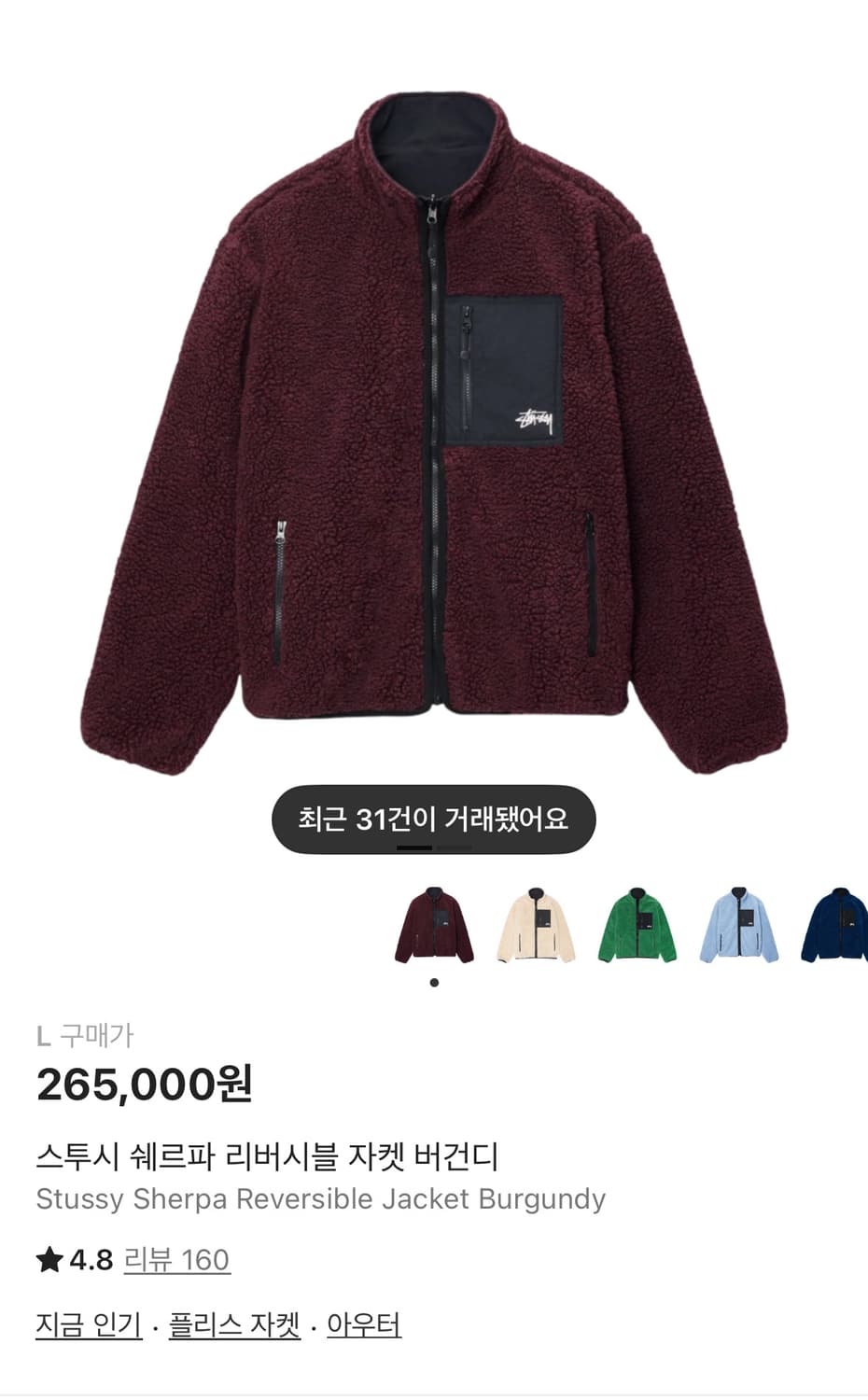
Task: Open the "지금 인기" trending link
Action: [87, 1323]
